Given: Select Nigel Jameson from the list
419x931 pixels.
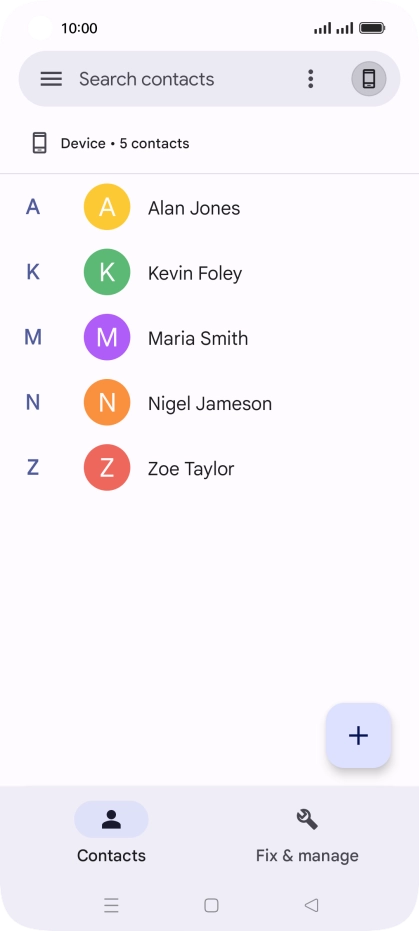Looking at the screenshot, I should (210, 403).
